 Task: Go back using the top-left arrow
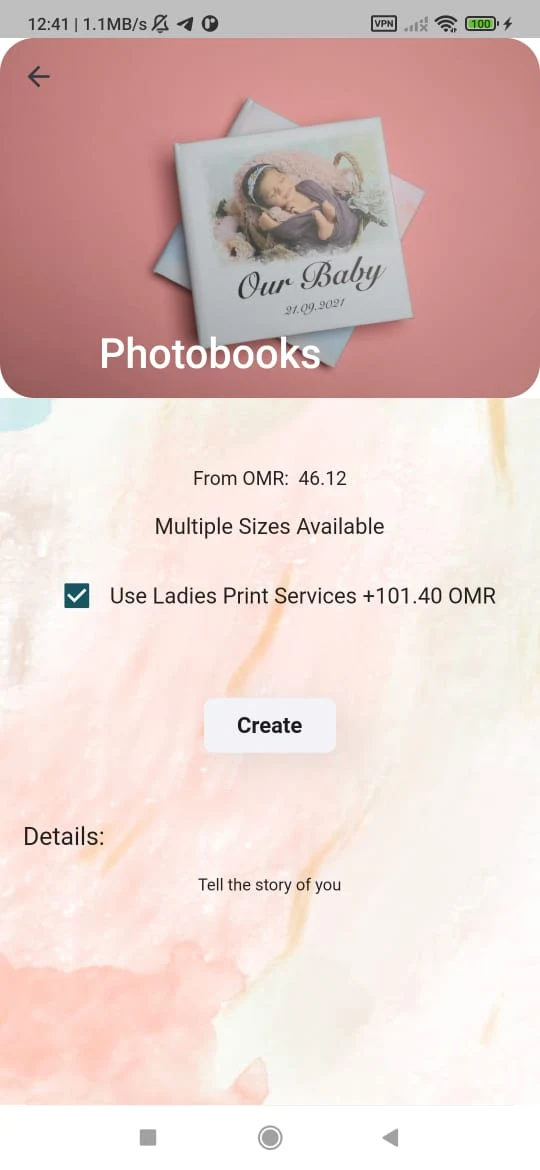coord(39,76)
